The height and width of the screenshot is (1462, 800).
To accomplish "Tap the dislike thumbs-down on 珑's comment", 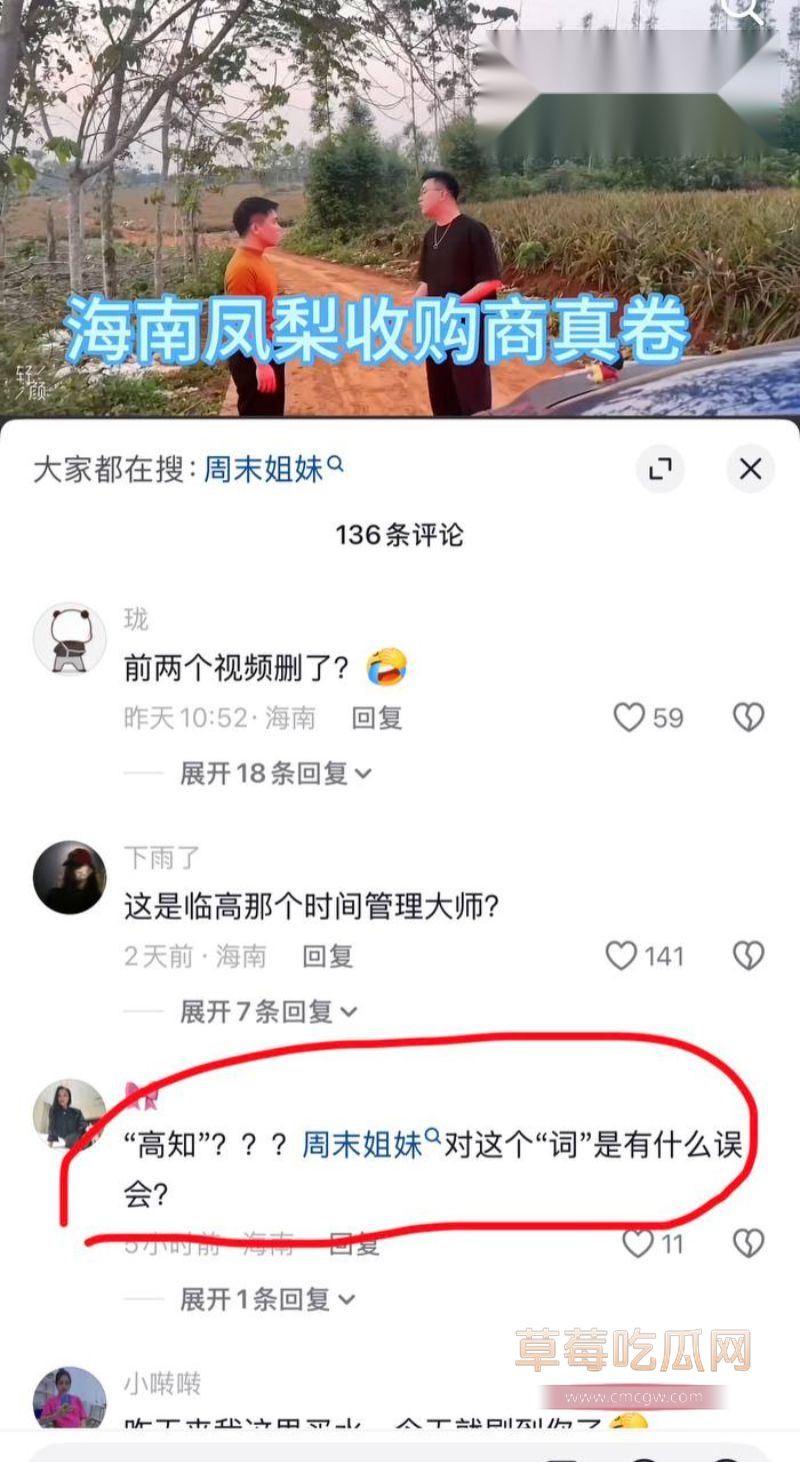I will pos(749,718).
